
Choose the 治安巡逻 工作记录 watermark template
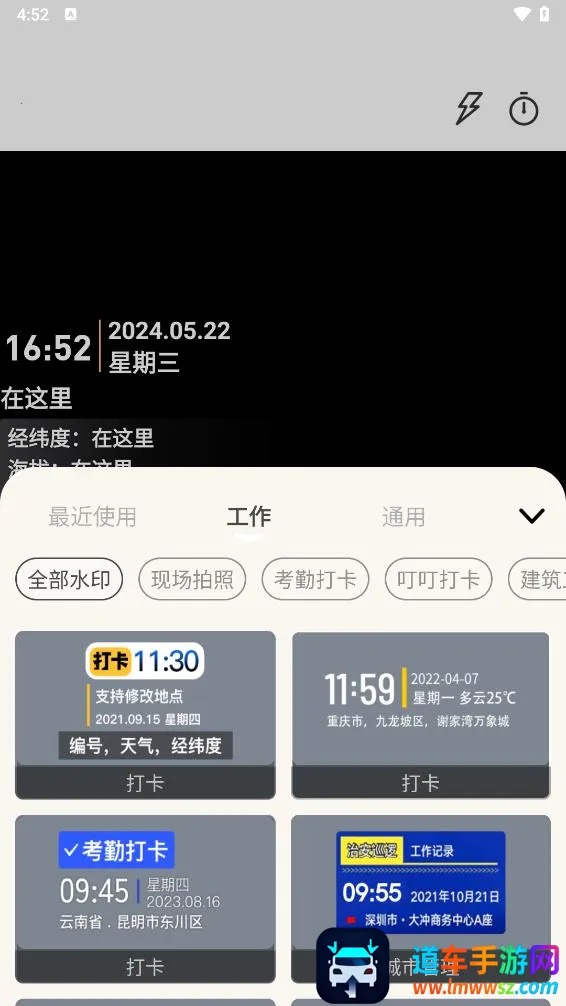pyautogui.click(x=421, y=899)
